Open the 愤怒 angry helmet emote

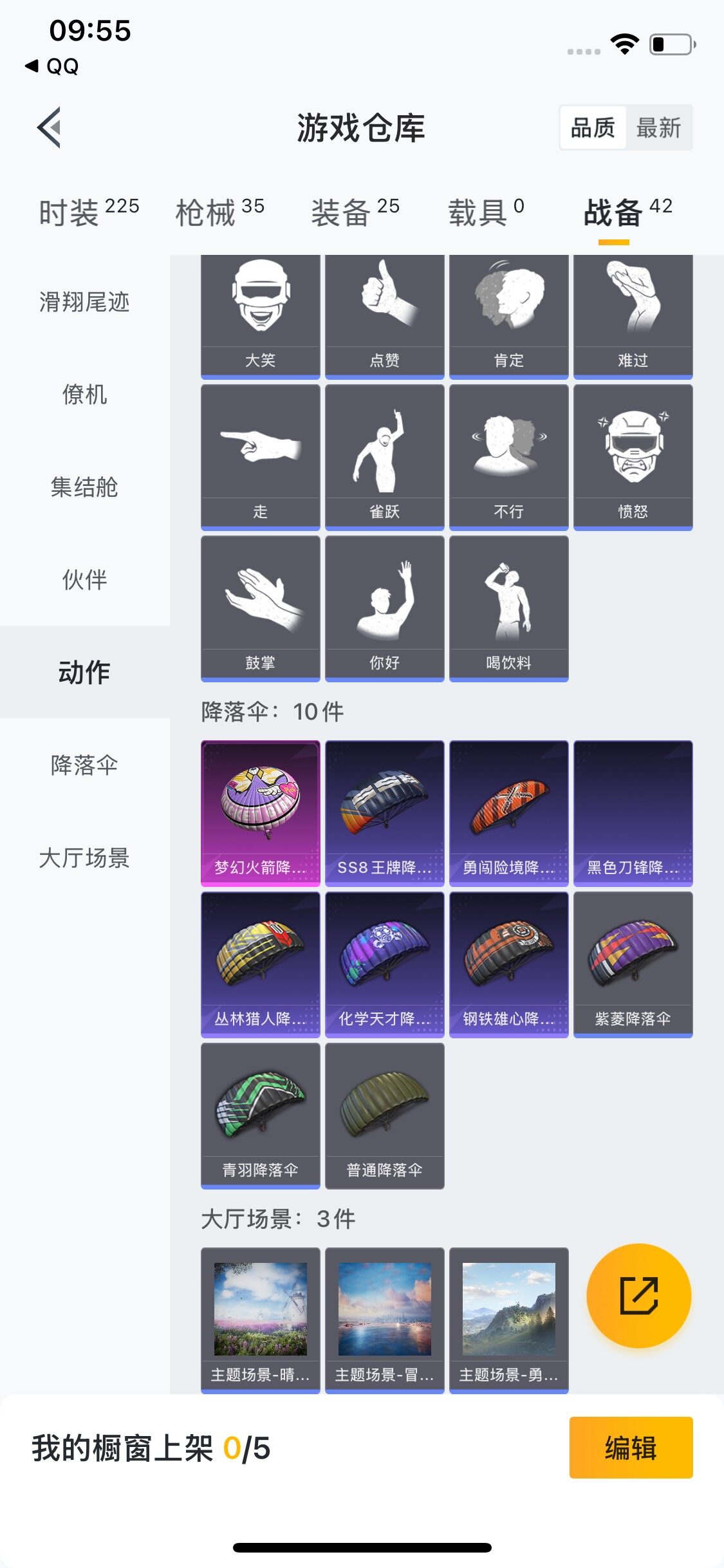633,451
